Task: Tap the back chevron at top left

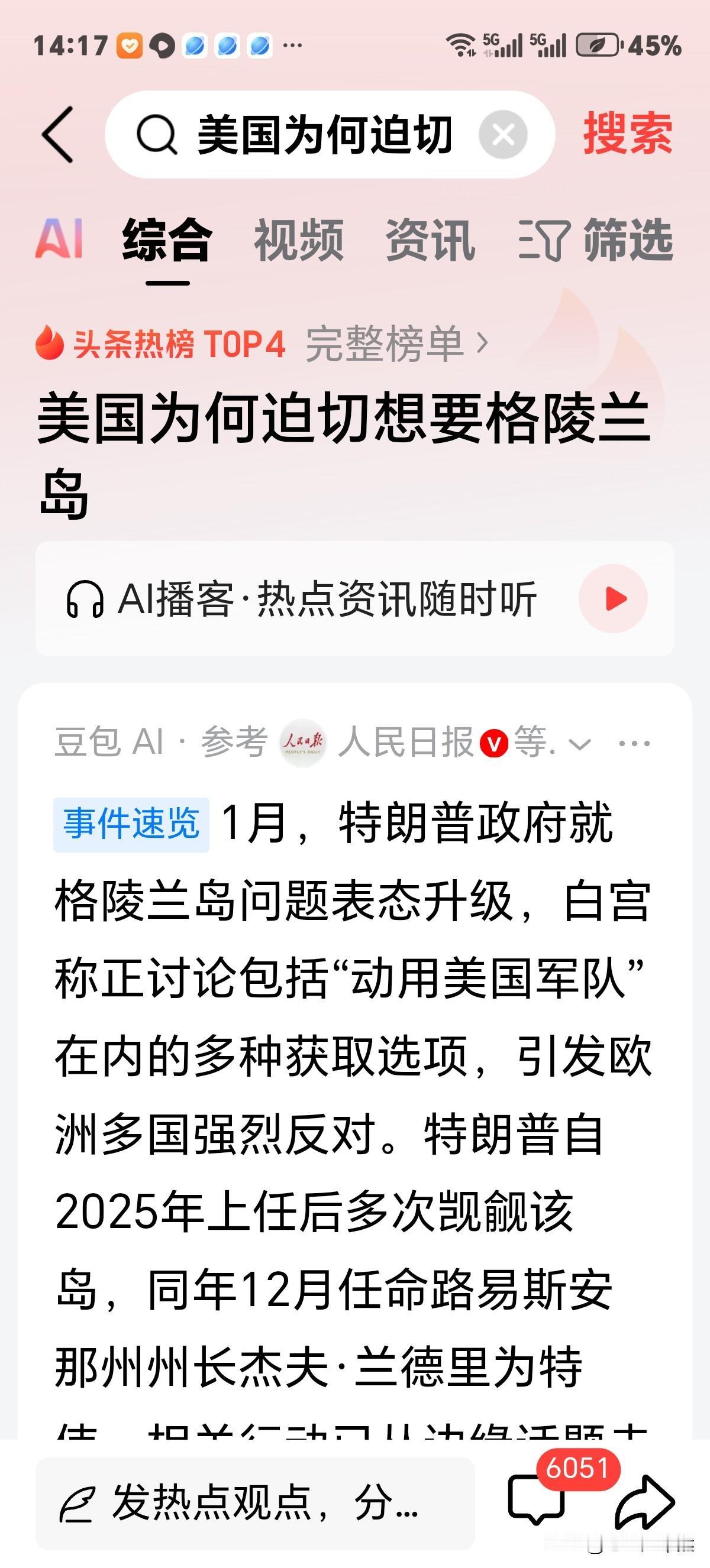Action: click(56, 135)
